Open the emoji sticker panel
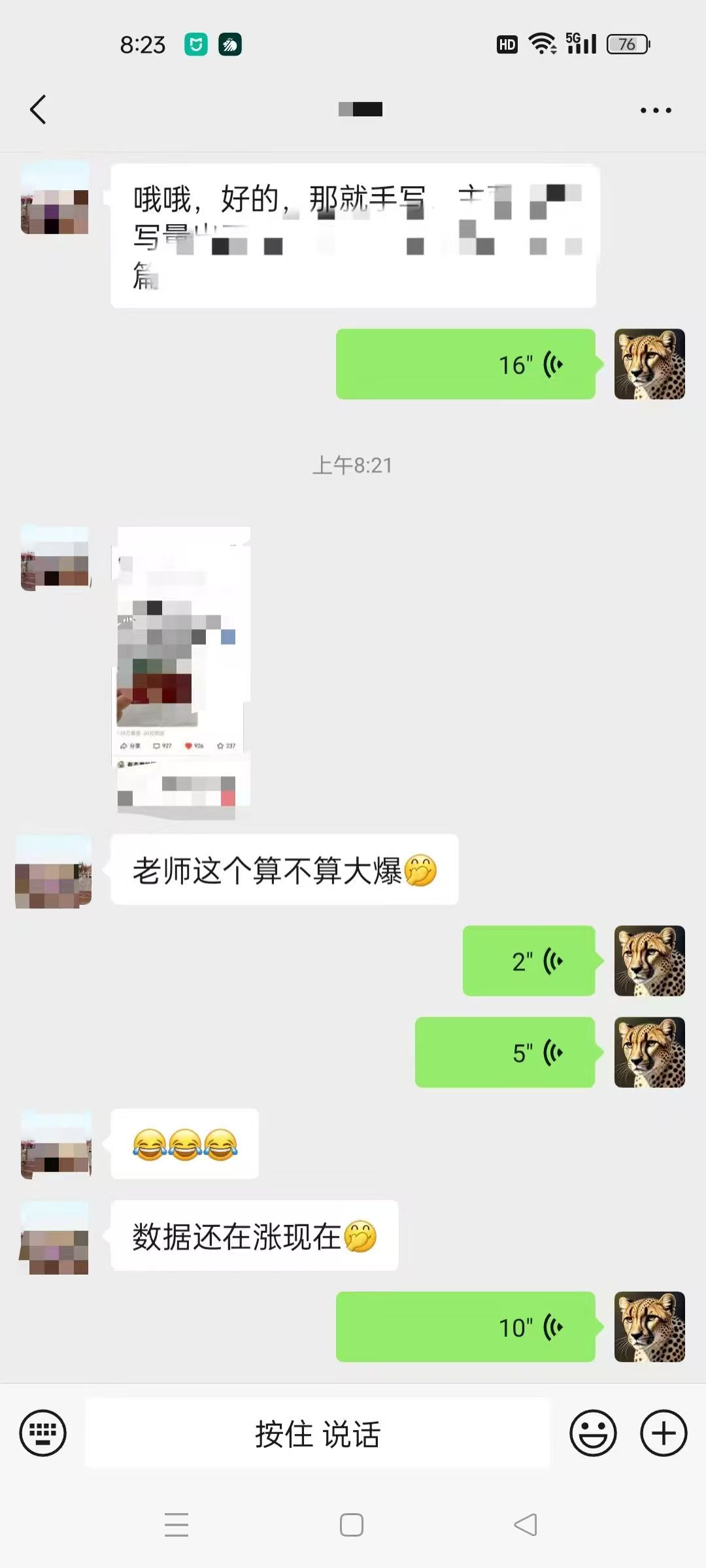The image size is (706, 1568). point(593,1433)
